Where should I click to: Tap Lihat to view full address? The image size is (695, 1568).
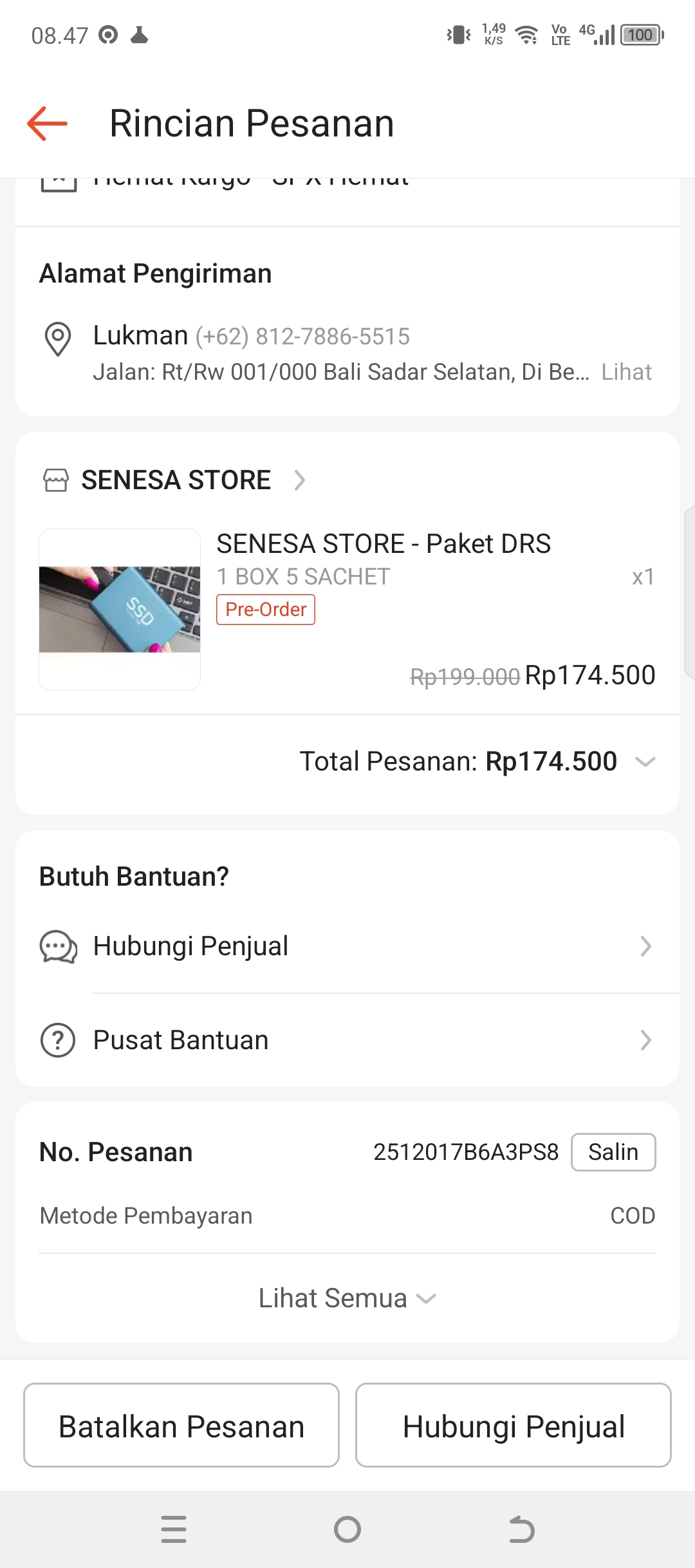point(625,372)
